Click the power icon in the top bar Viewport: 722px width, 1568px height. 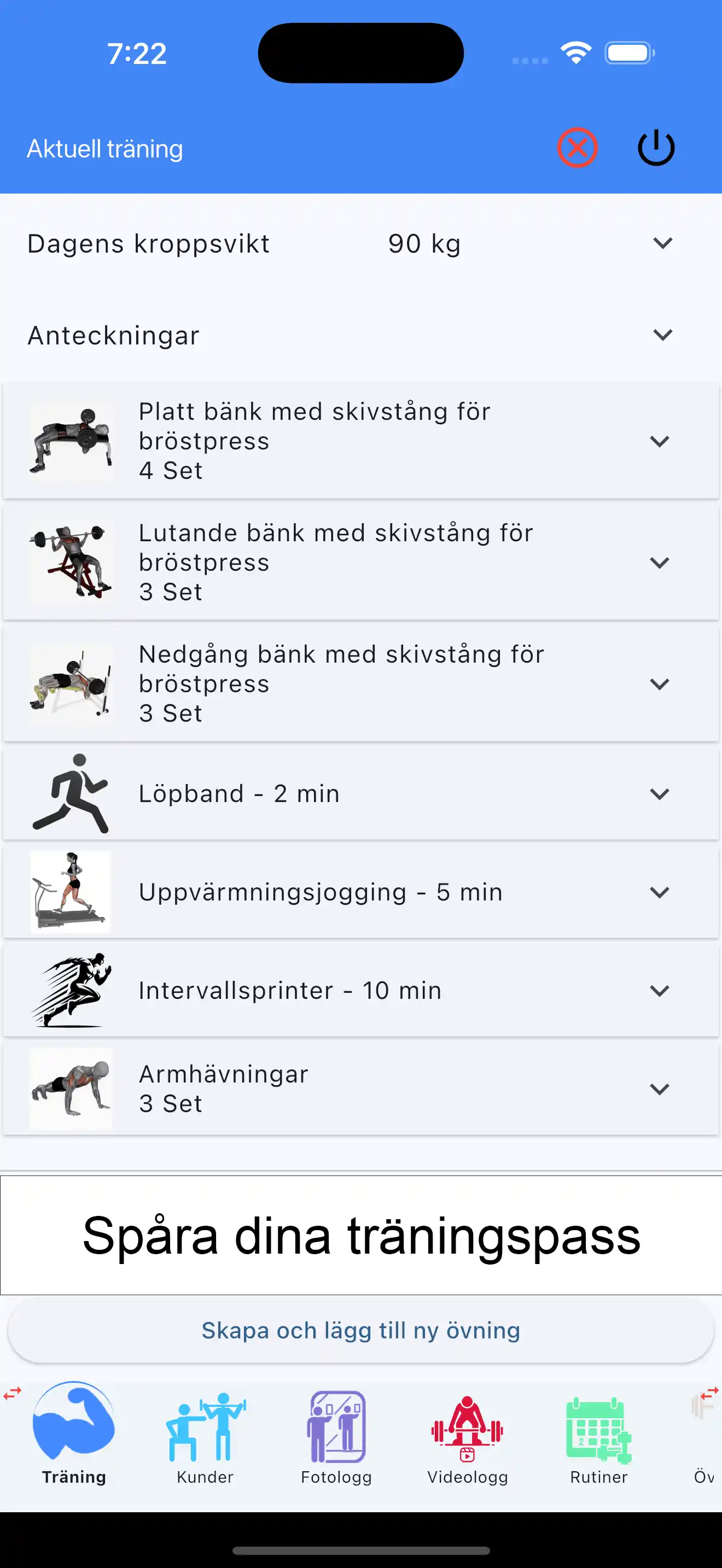coord(656,147)
